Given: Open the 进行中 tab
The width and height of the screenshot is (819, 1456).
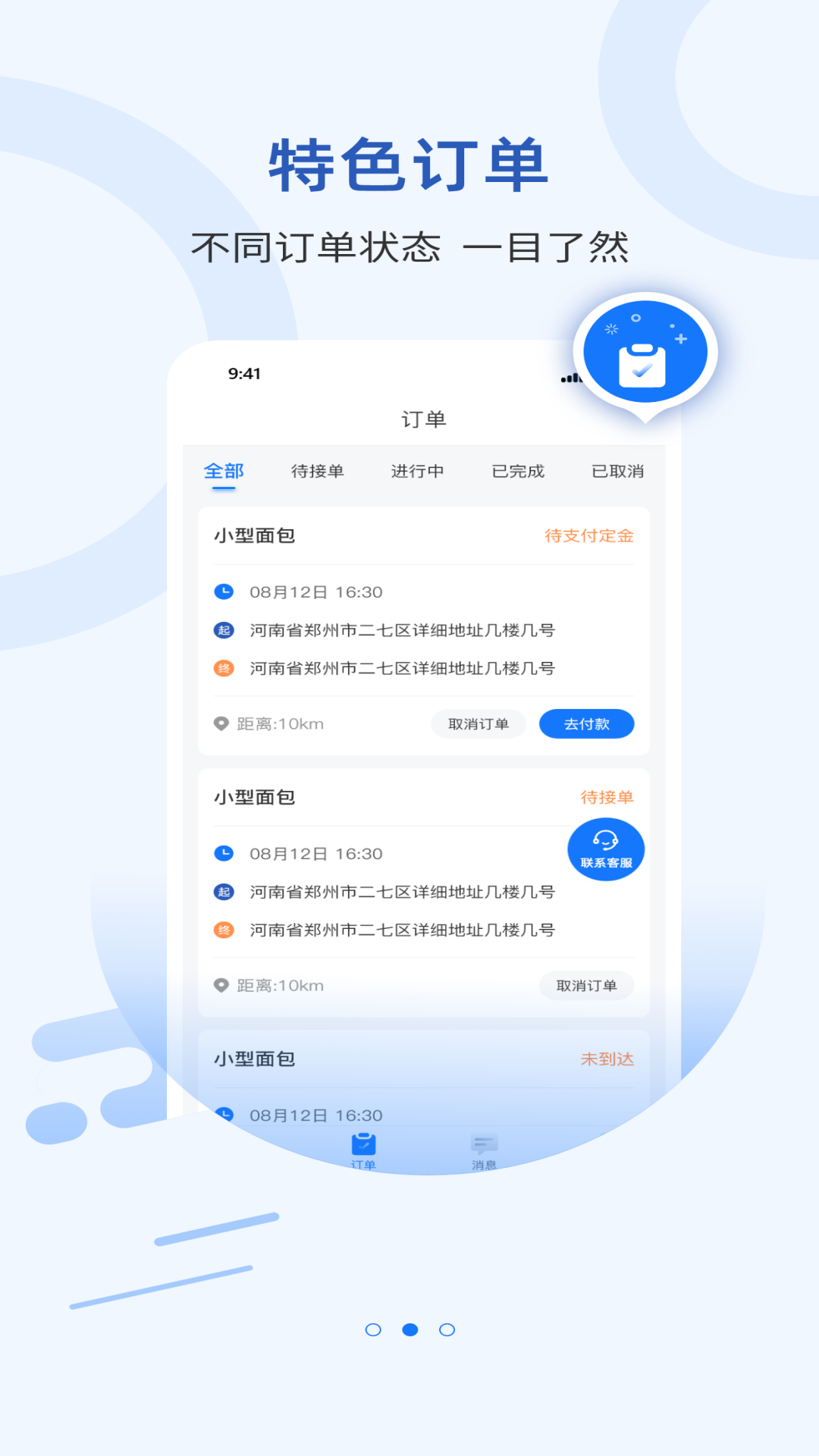Looking at the screenshot, I should [417, 471].
